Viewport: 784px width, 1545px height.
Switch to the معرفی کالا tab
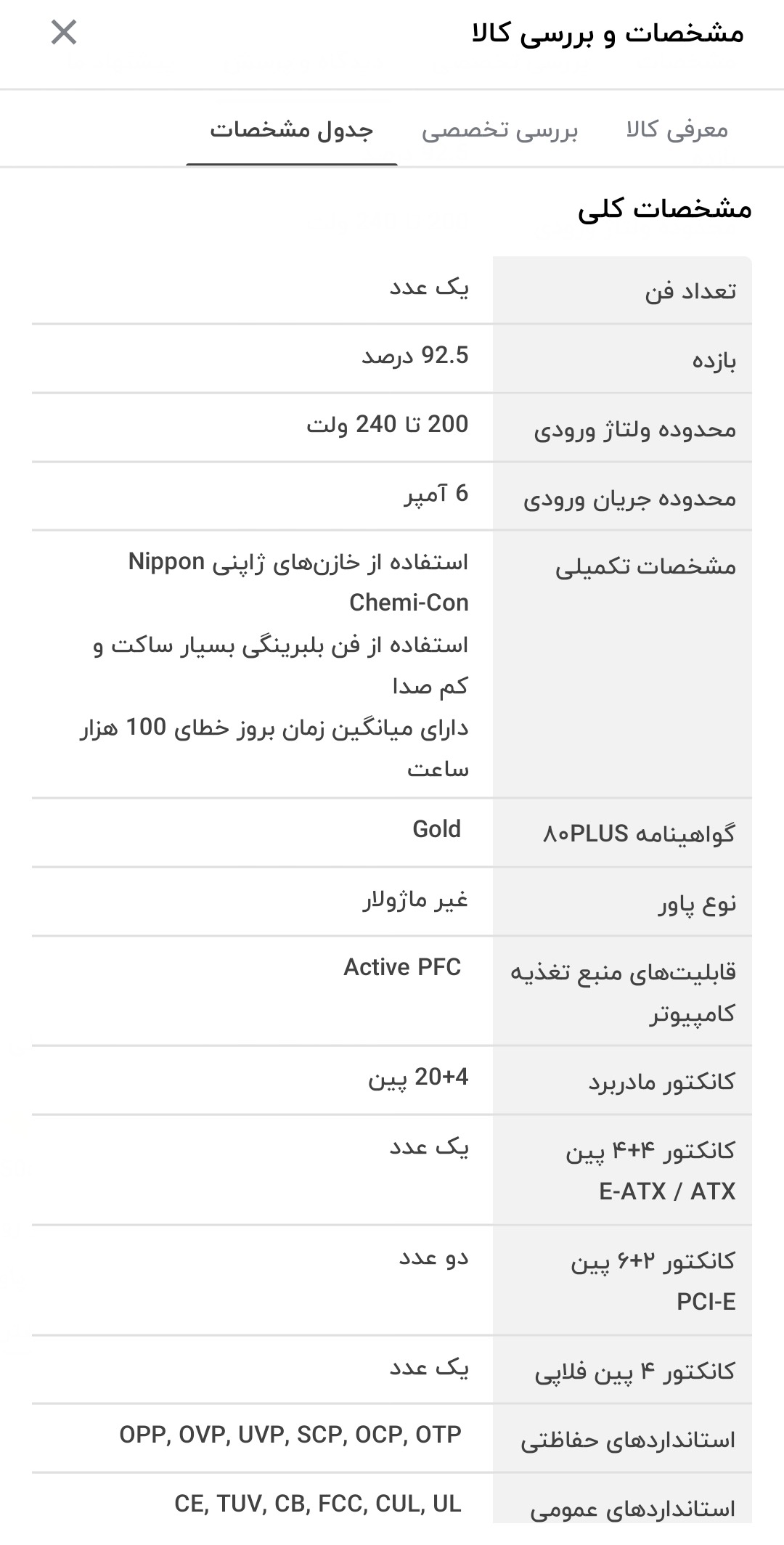677,130
